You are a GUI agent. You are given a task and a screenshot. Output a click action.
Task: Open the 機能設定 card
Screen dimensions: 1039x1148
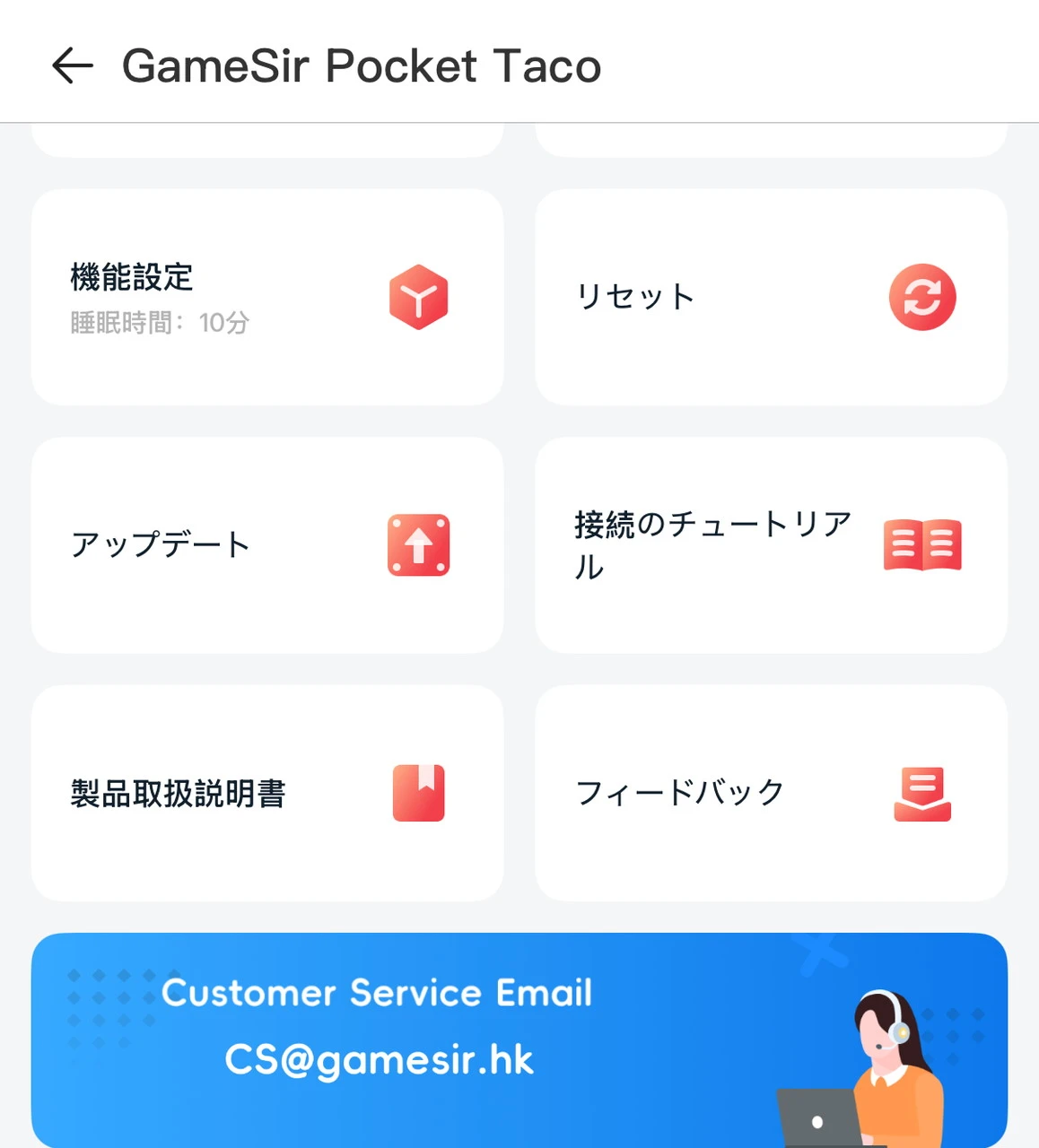(x=266, y=297)
